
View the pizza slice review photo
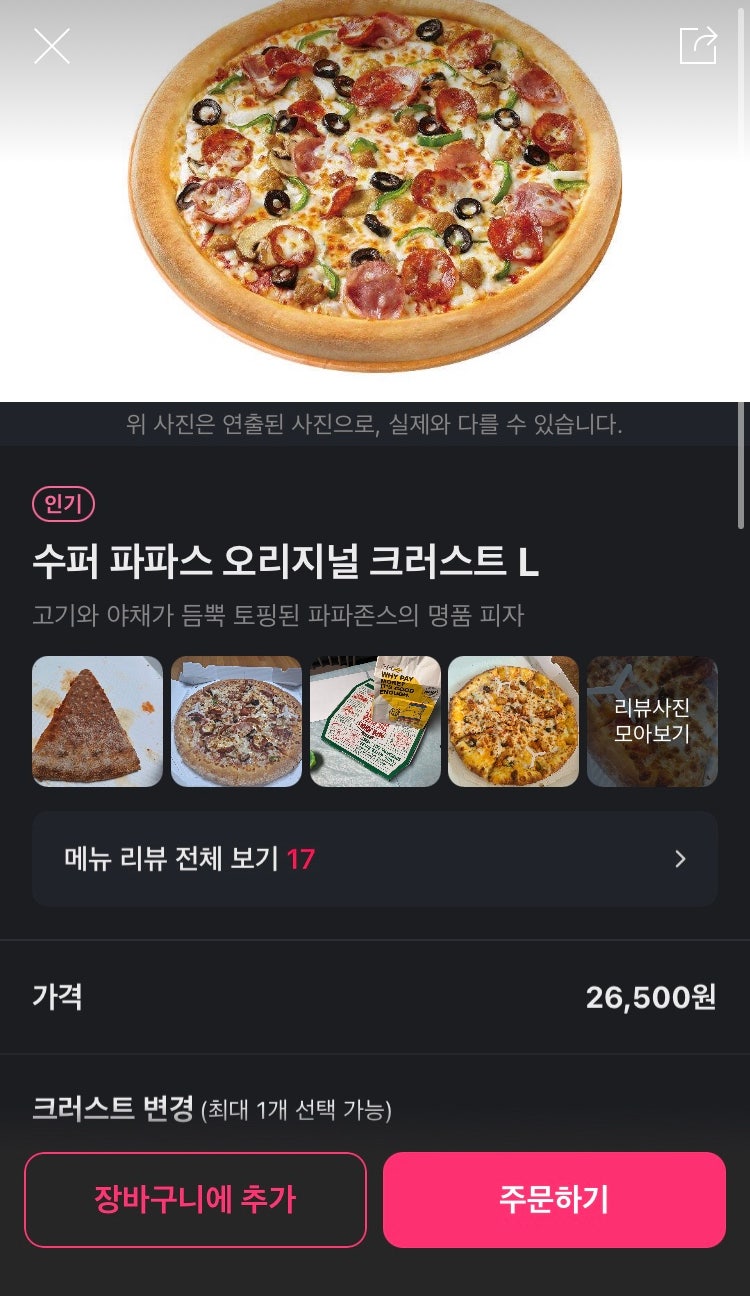tap(96, 722)
